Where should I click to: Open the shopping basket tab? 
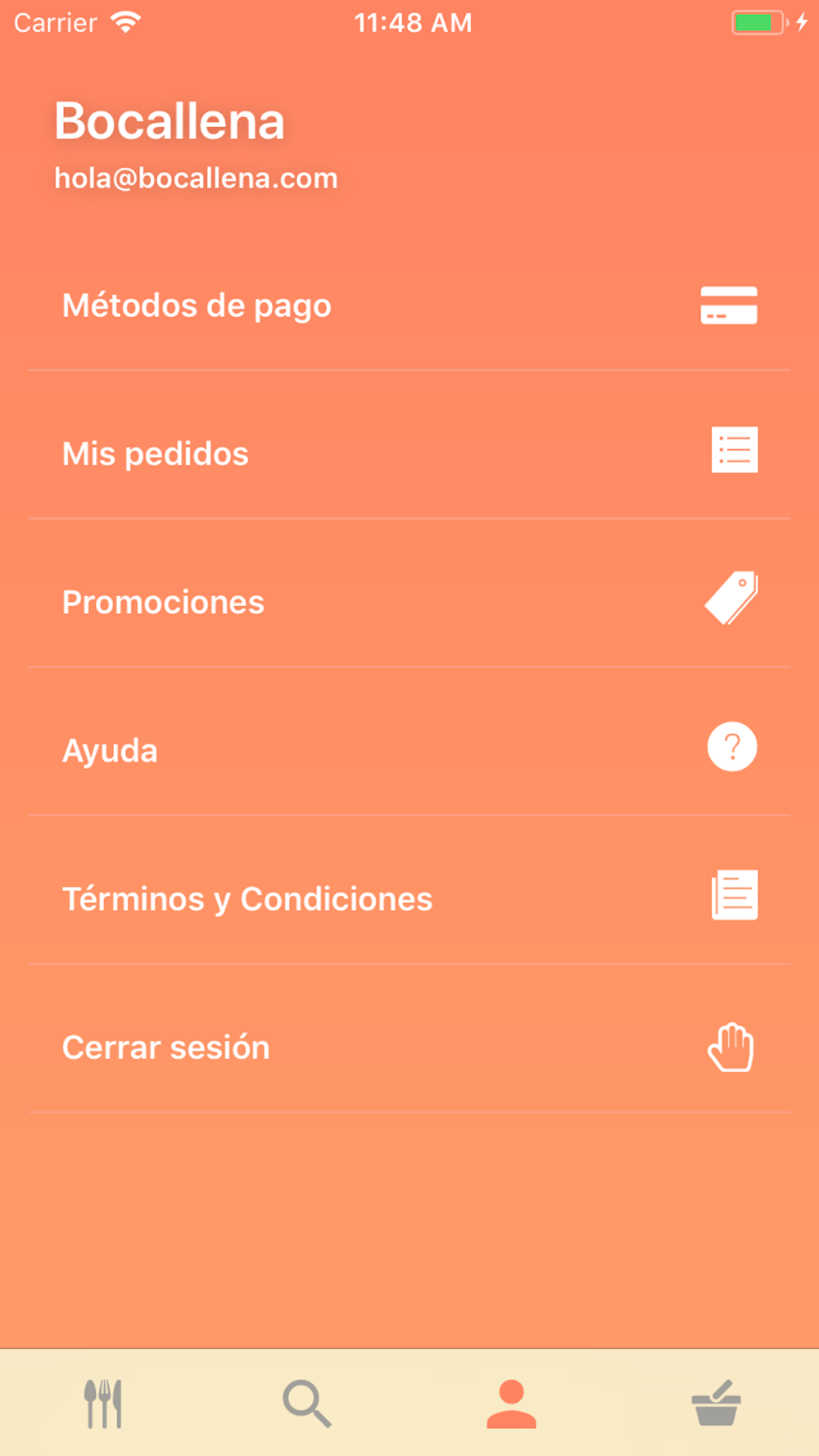click(717, 1404)
